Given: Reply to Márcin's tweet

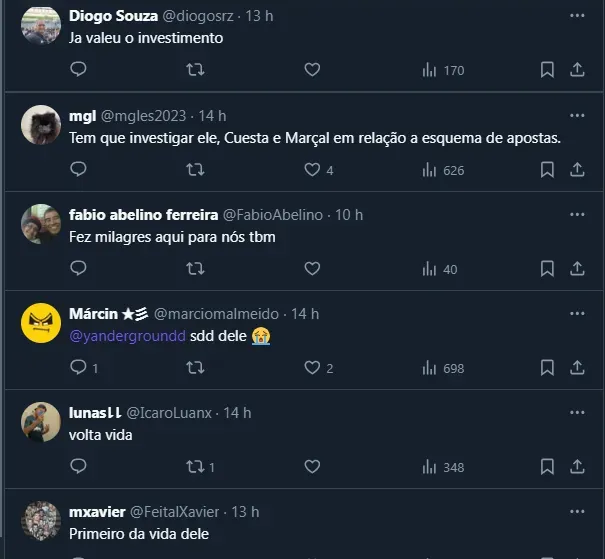Looking at the screenshot, I should coord(79,368).
